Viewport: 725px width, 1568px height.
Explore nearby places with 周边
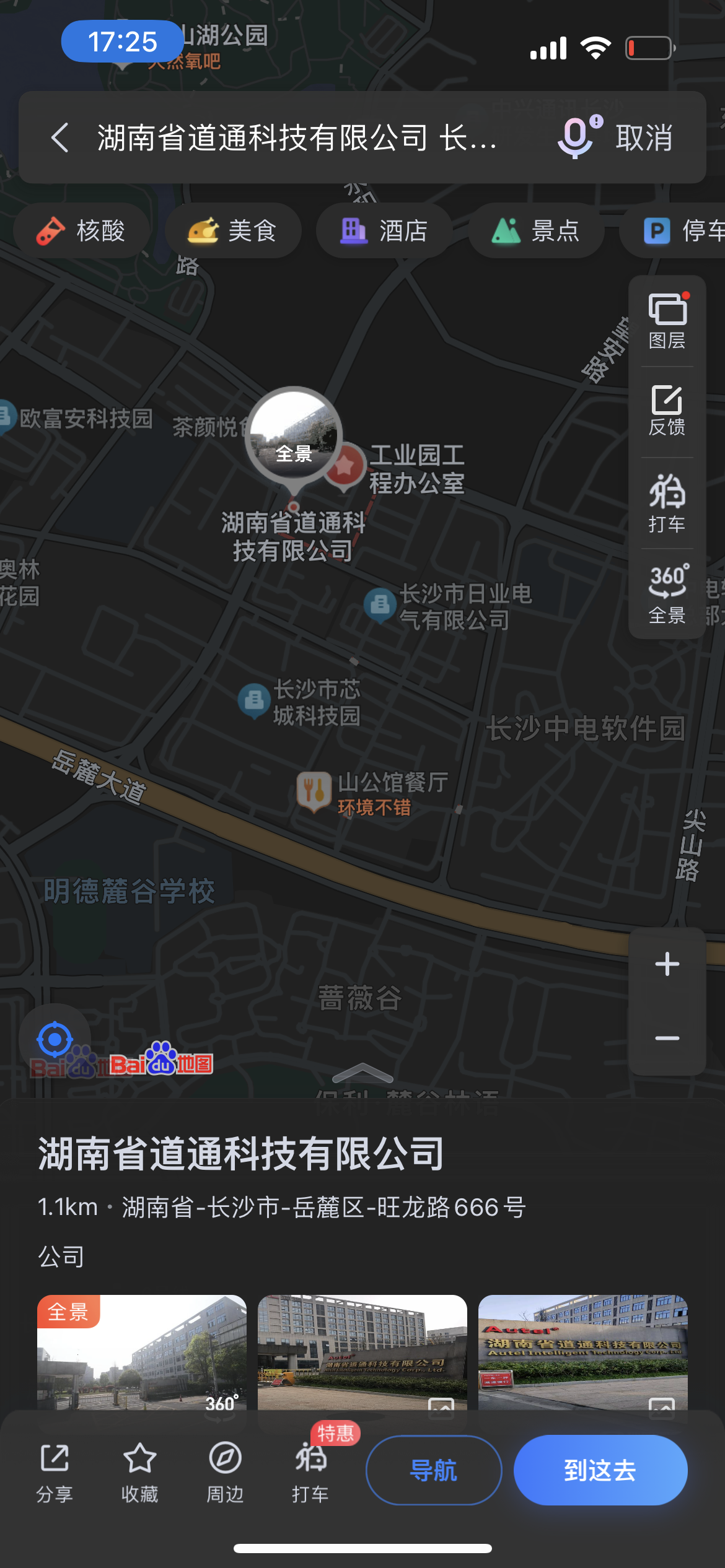point(225,1472)
